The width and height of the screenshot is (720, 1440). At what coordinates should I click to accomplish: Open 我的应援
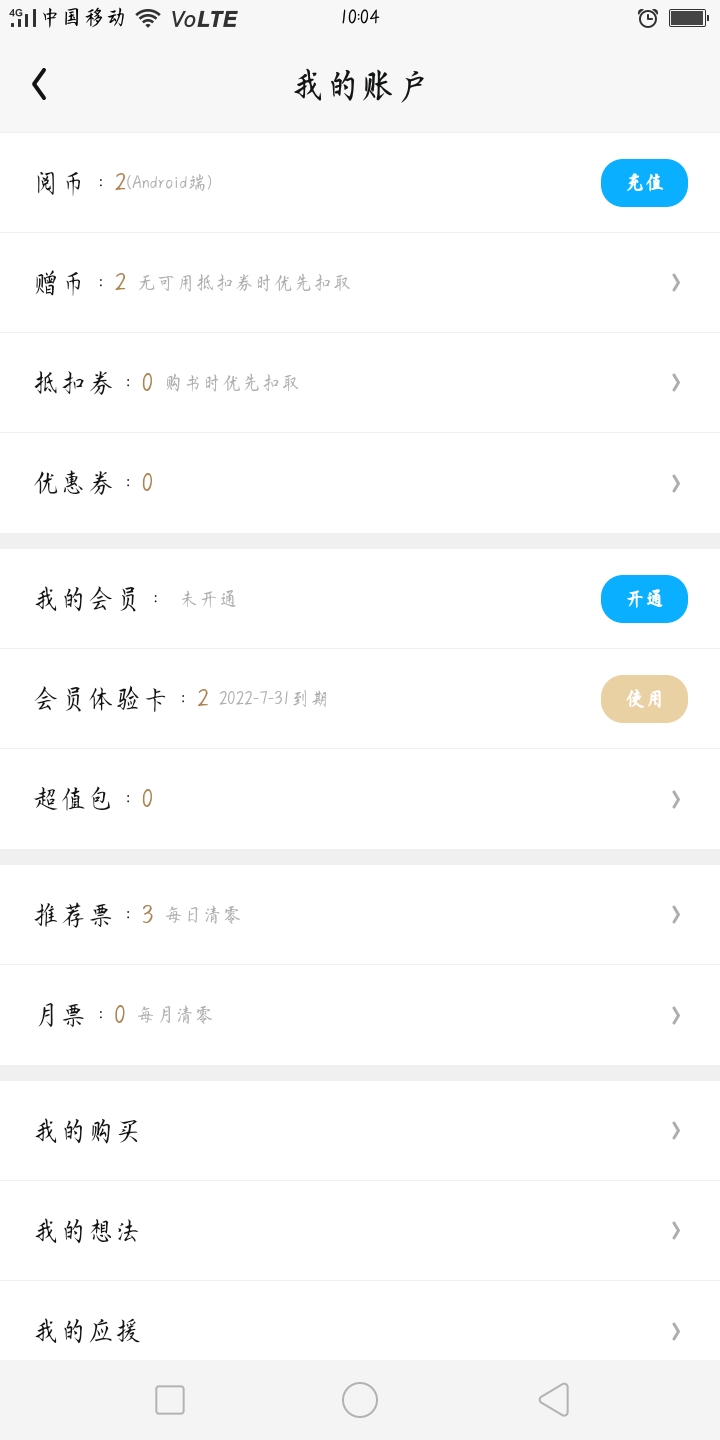pyautogui.click(x=360, y=1321)
